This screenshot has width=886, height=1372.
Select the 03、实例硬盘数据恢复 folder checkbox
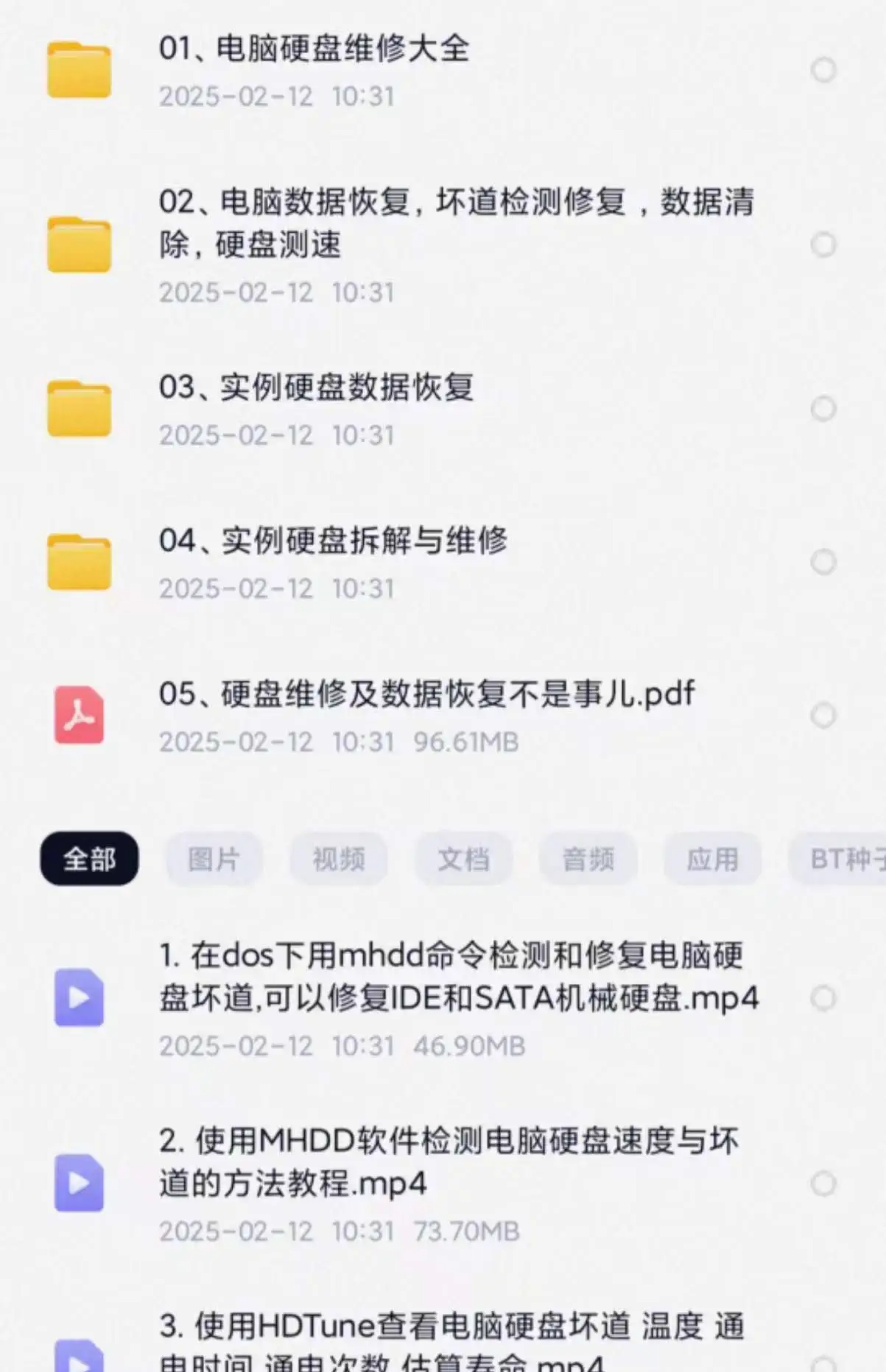(x=823, y=408)
